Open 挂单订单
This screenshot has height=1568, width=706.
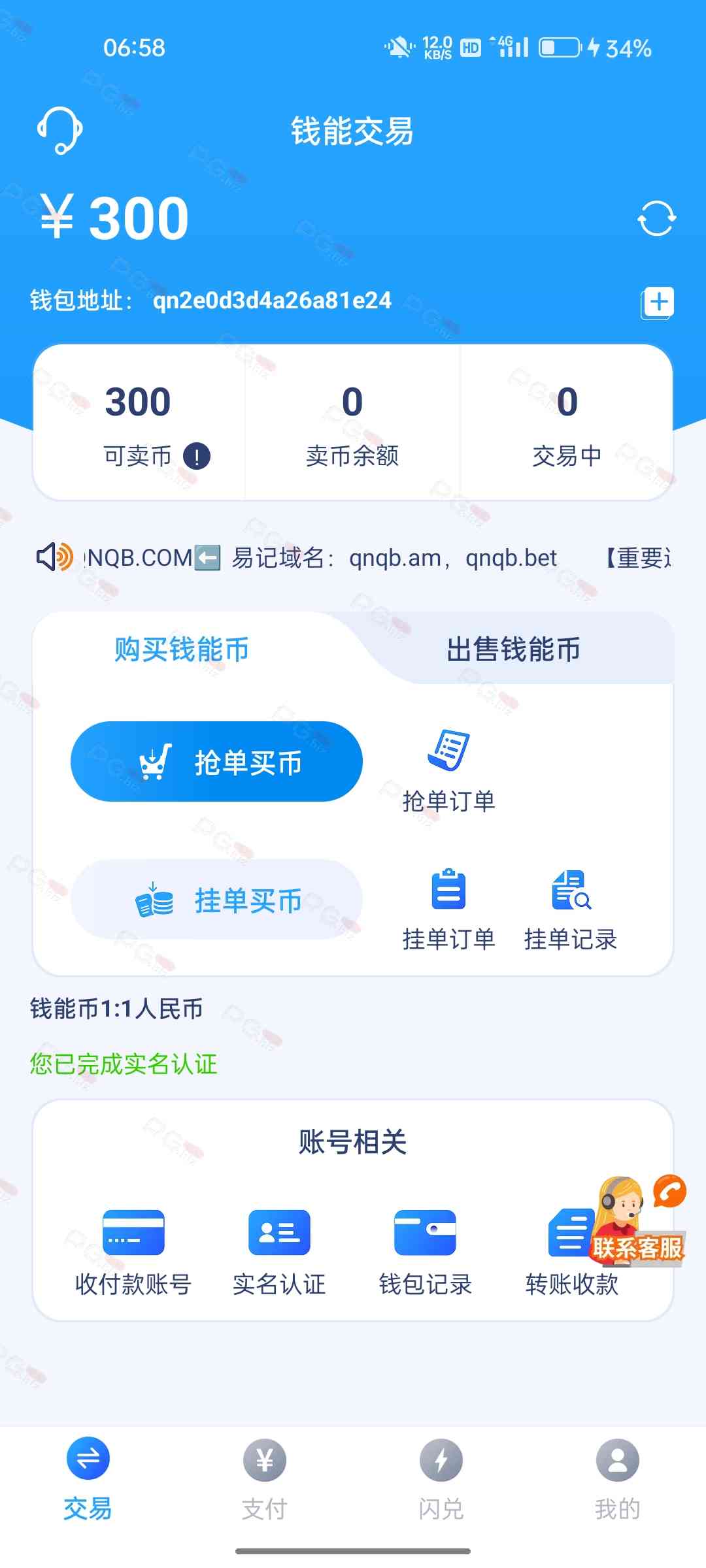[x=448, y=908]
